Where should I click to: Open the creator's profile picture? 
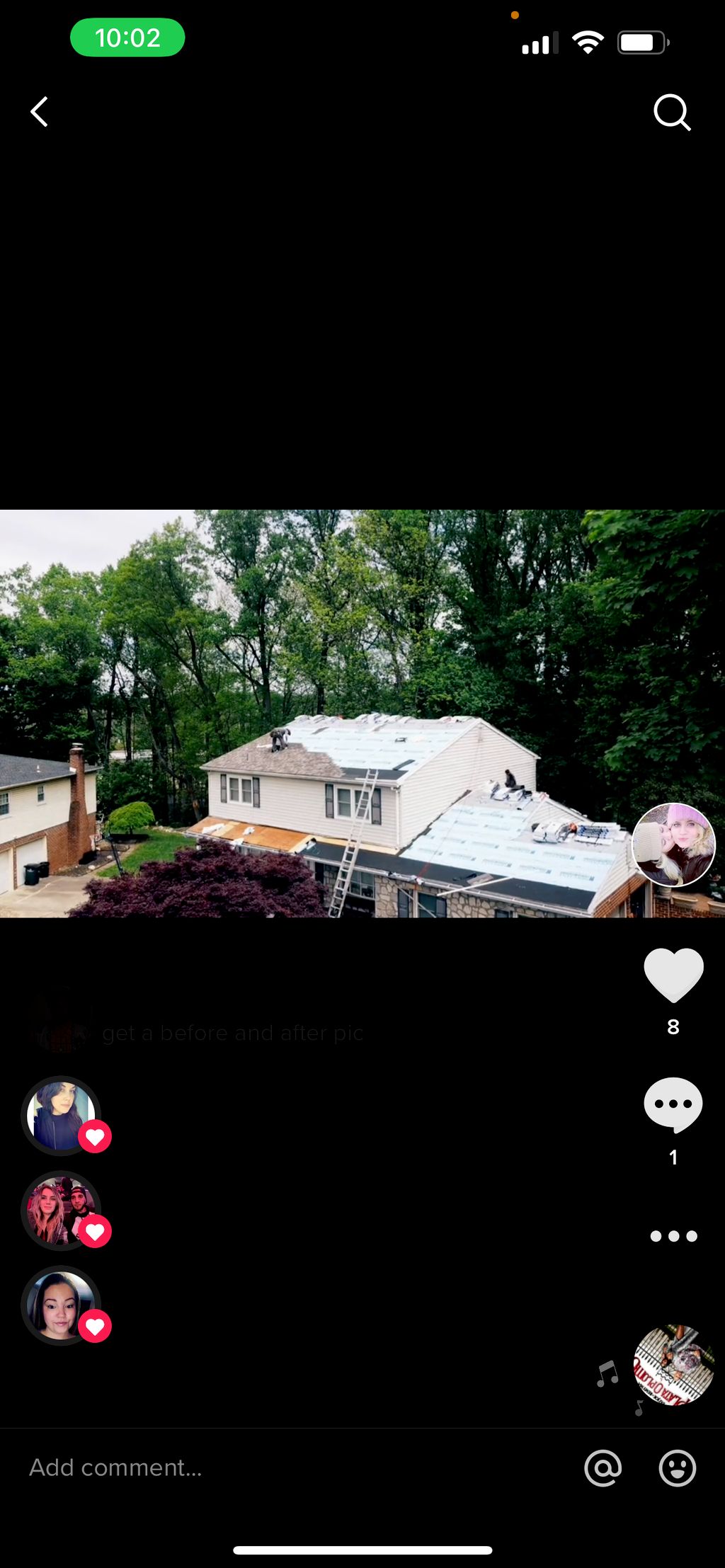673,845
